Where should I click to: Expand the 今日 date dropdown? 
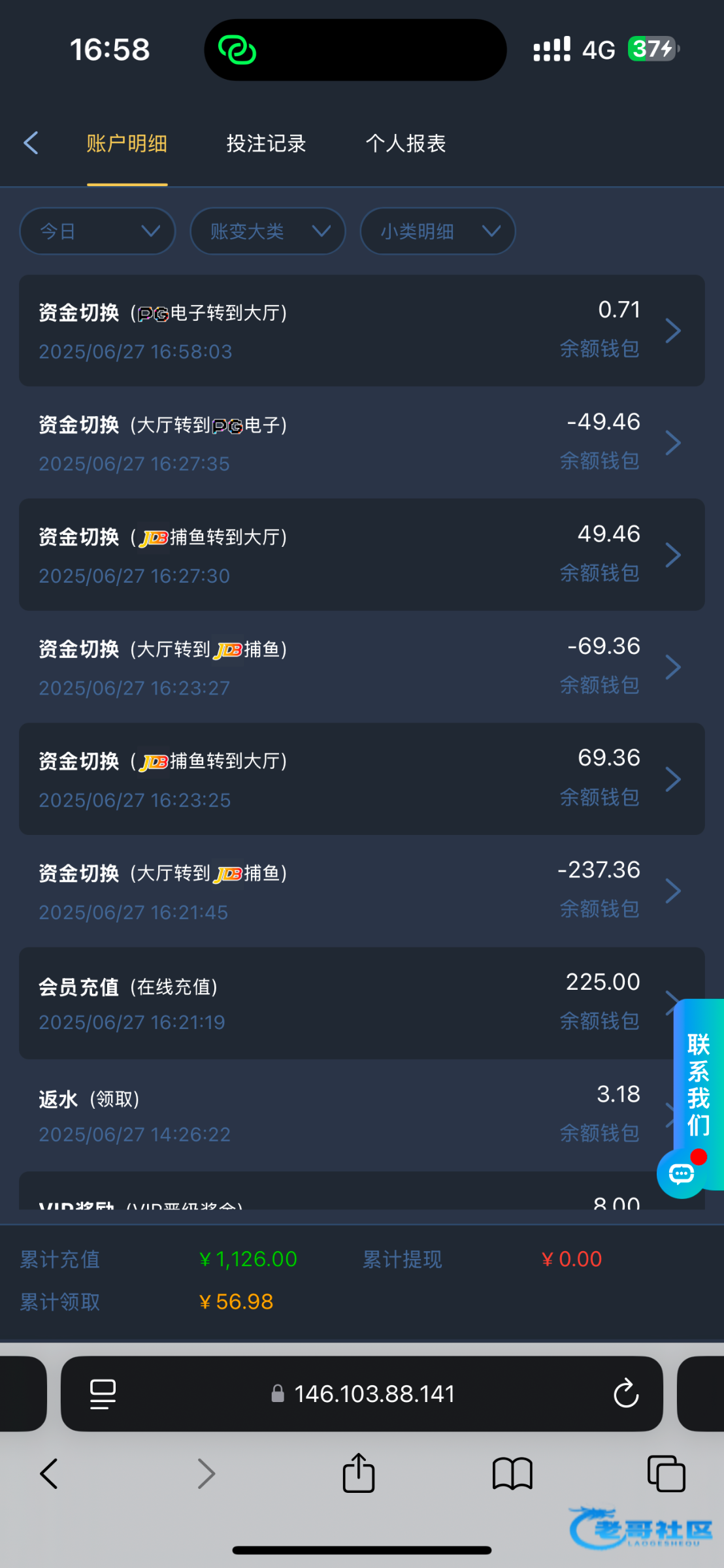[97, 231]
